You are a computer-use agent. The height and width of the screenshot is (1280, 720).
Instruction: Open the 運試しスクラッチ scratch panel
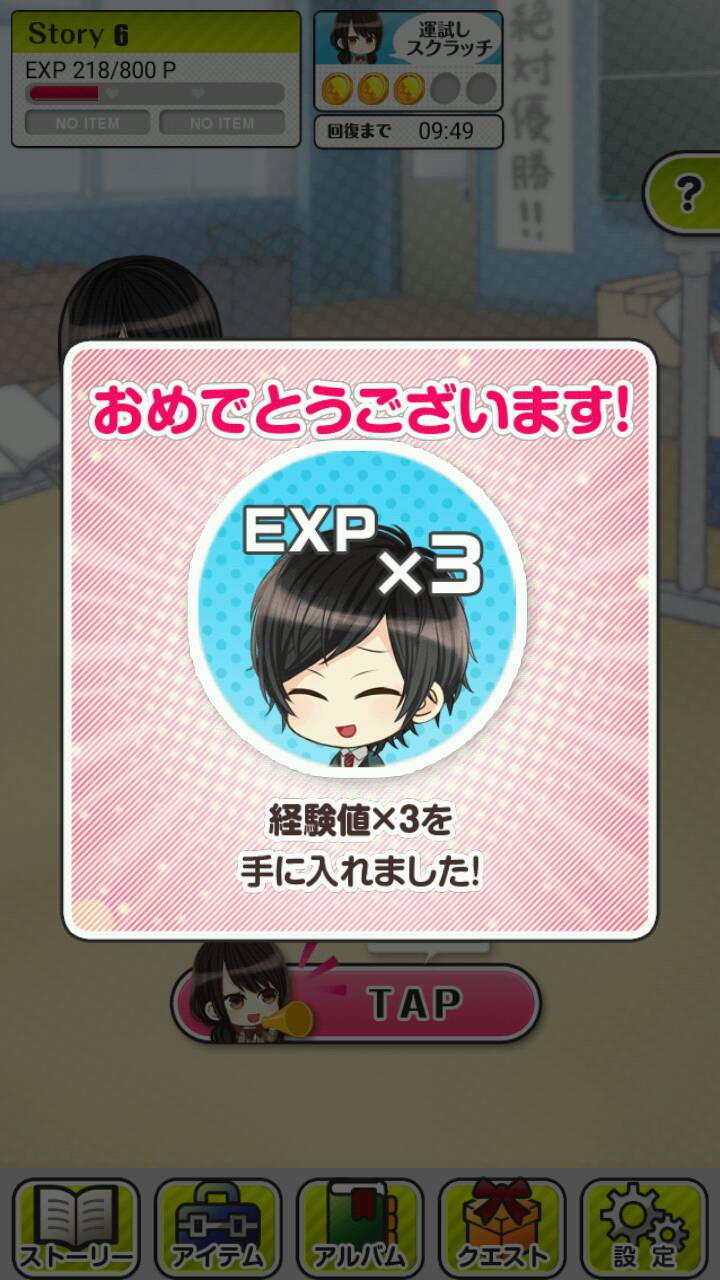point(408,60)
